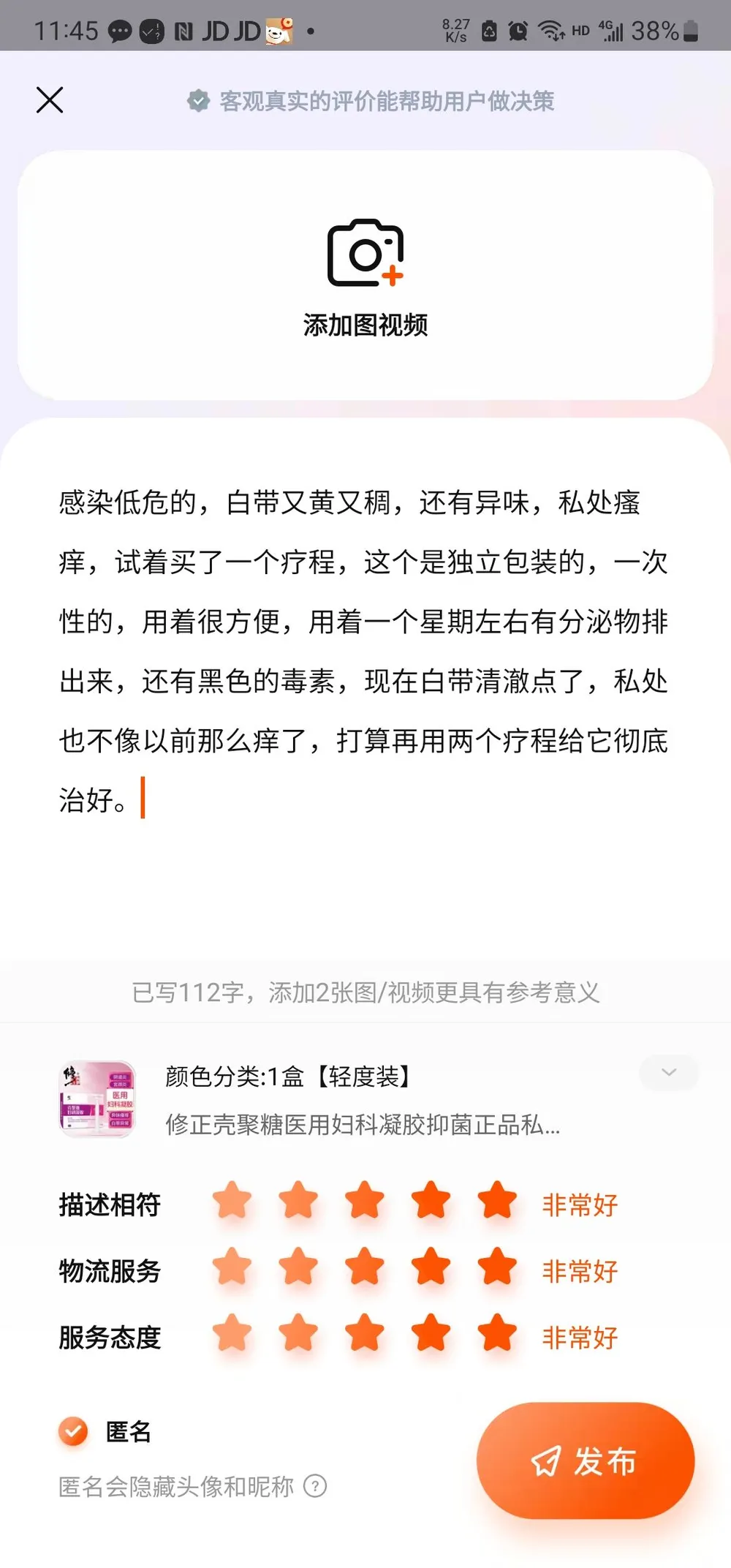Rate 服务态度 one star
Screen dimensions: 731x1568
[x=232, y=1333]
